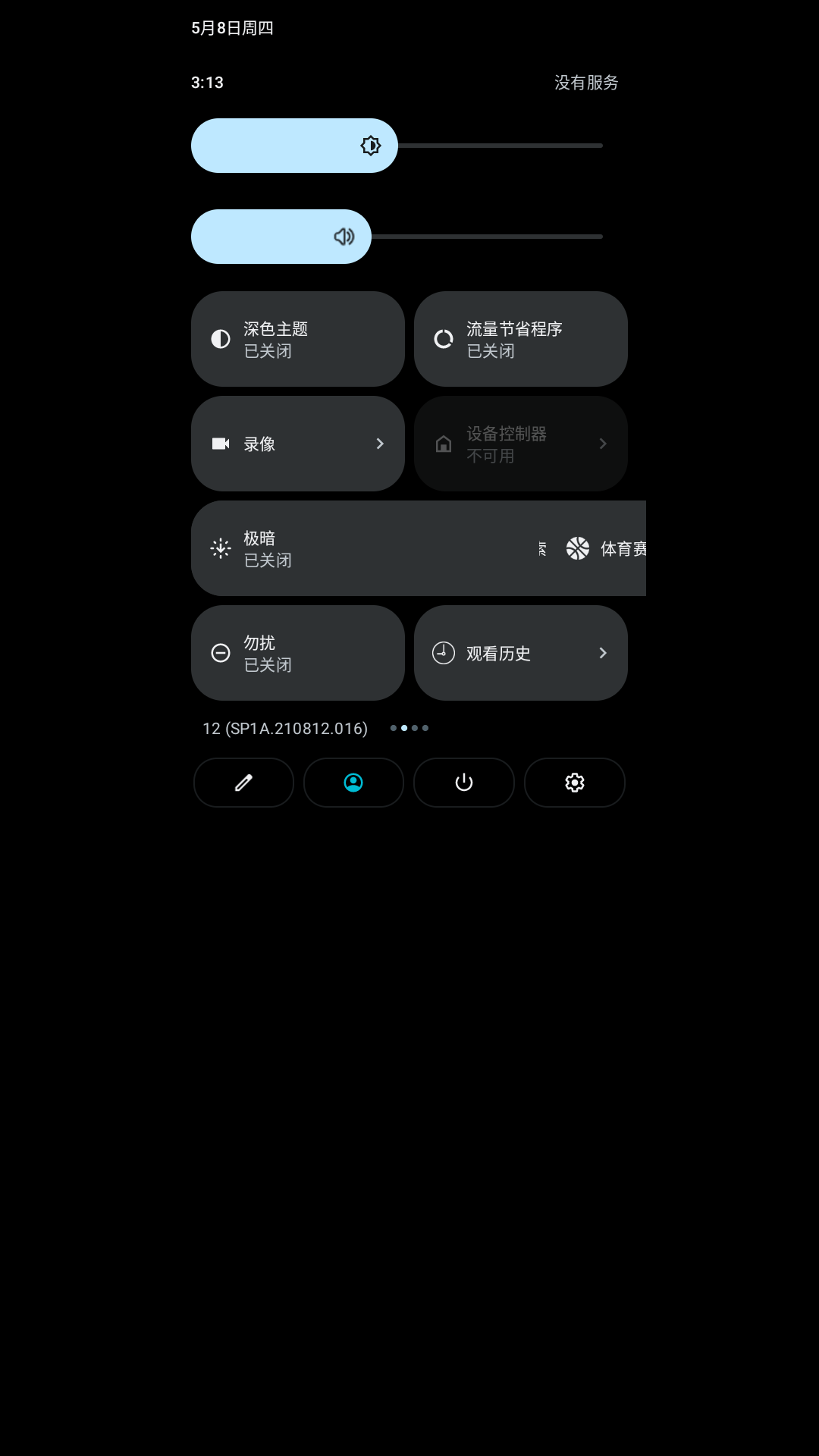This screenshot has height=1456, width=819.
Task: Expand the 录像 tile via its chevron
Action: coord(380,444)
